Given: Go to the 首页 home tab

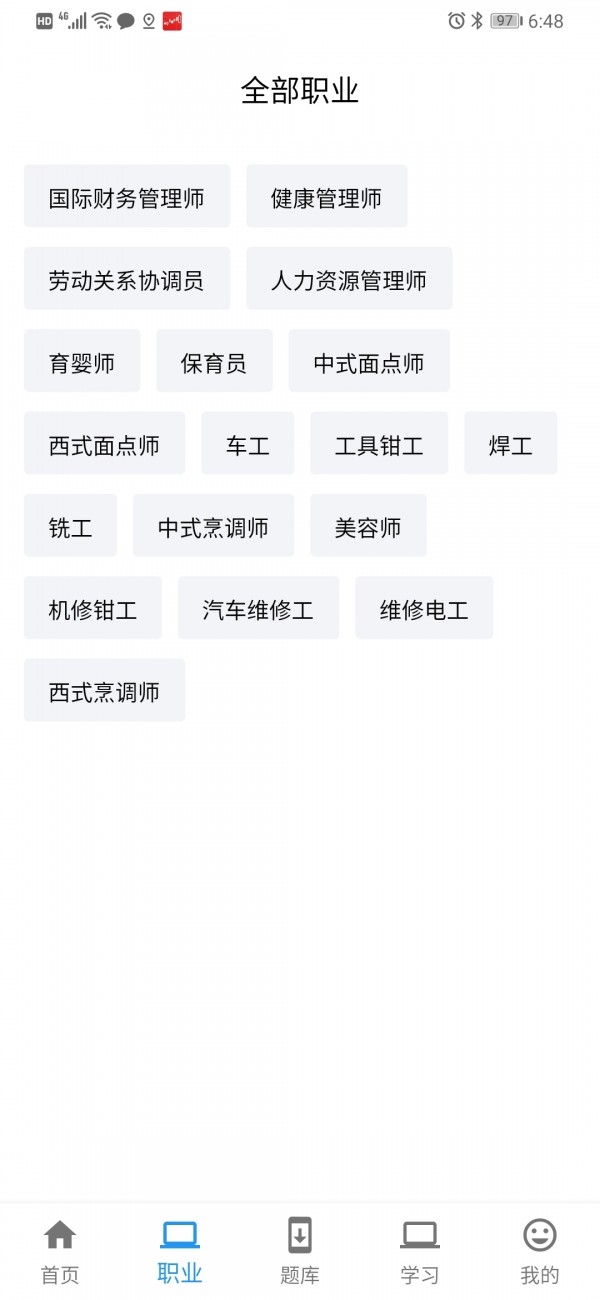Looking at the screenshot, I should pyautogui.click(x=60, y=1251).
